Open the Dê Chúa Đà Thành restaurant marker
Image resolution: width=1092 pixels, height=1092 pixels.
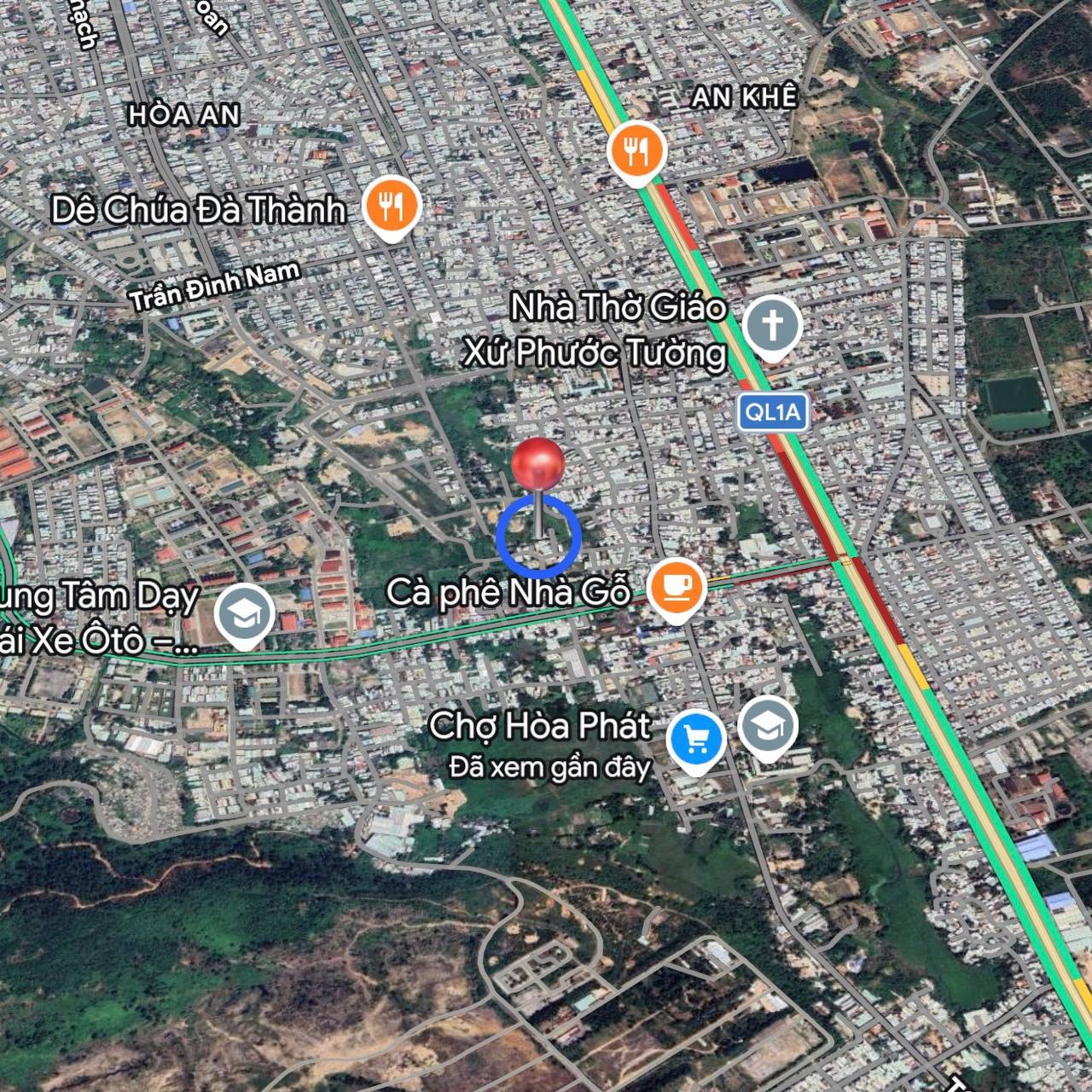click(x=391, y=206)
